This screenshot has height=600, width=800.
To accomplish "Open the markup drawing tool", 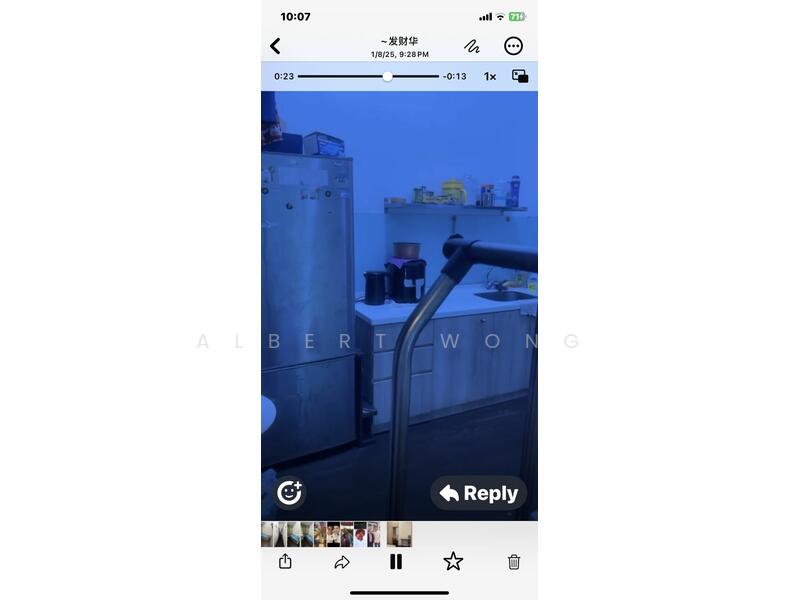I will coord(472,46).
